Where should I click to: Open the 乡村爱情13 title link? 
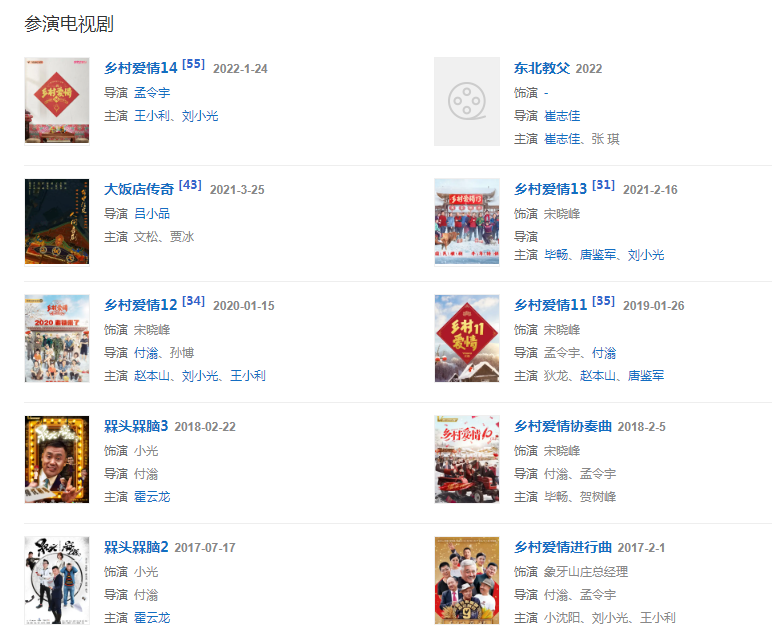click(550, 189)
